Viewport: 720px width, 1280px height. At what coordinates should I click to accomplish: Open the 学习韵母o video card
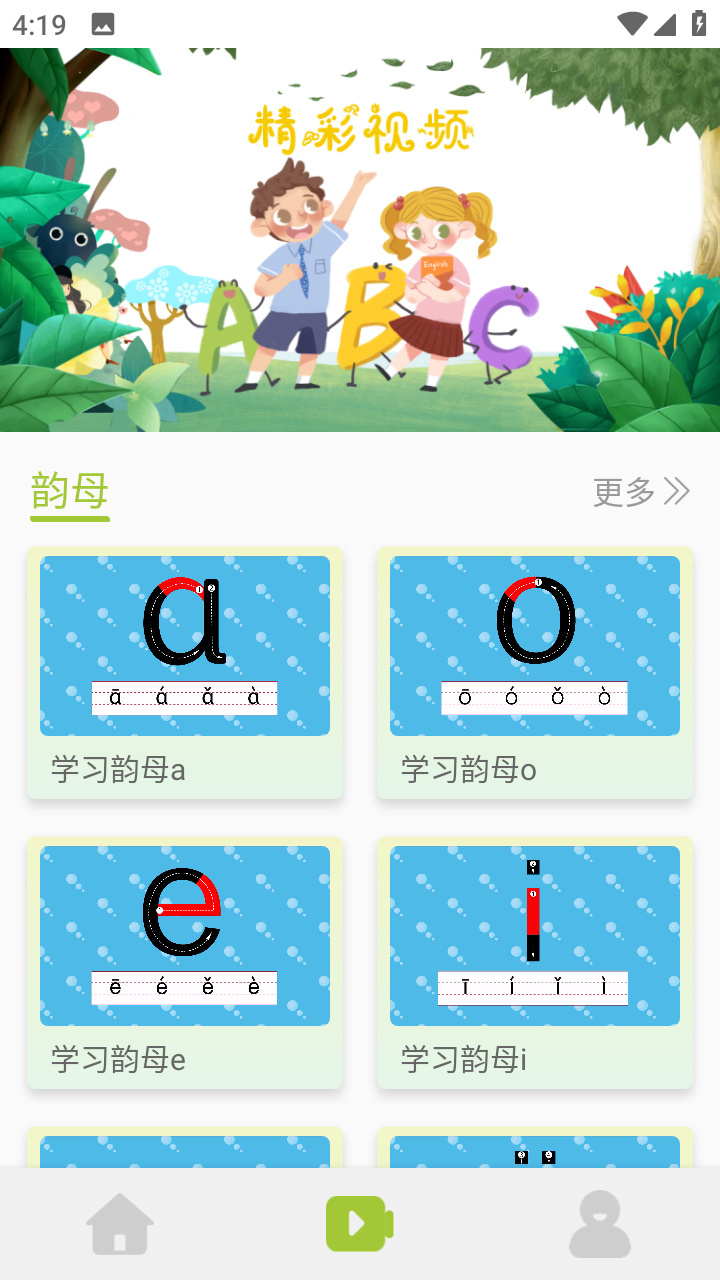535,672
